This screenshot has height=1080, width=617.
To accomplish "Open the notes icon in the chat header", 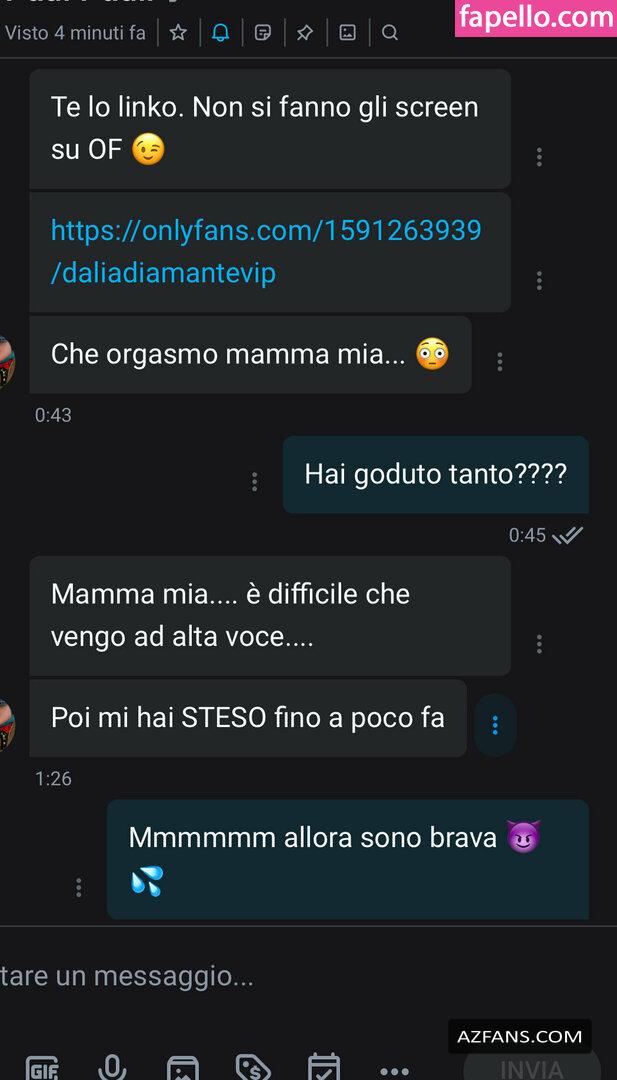I will [262, 32].
